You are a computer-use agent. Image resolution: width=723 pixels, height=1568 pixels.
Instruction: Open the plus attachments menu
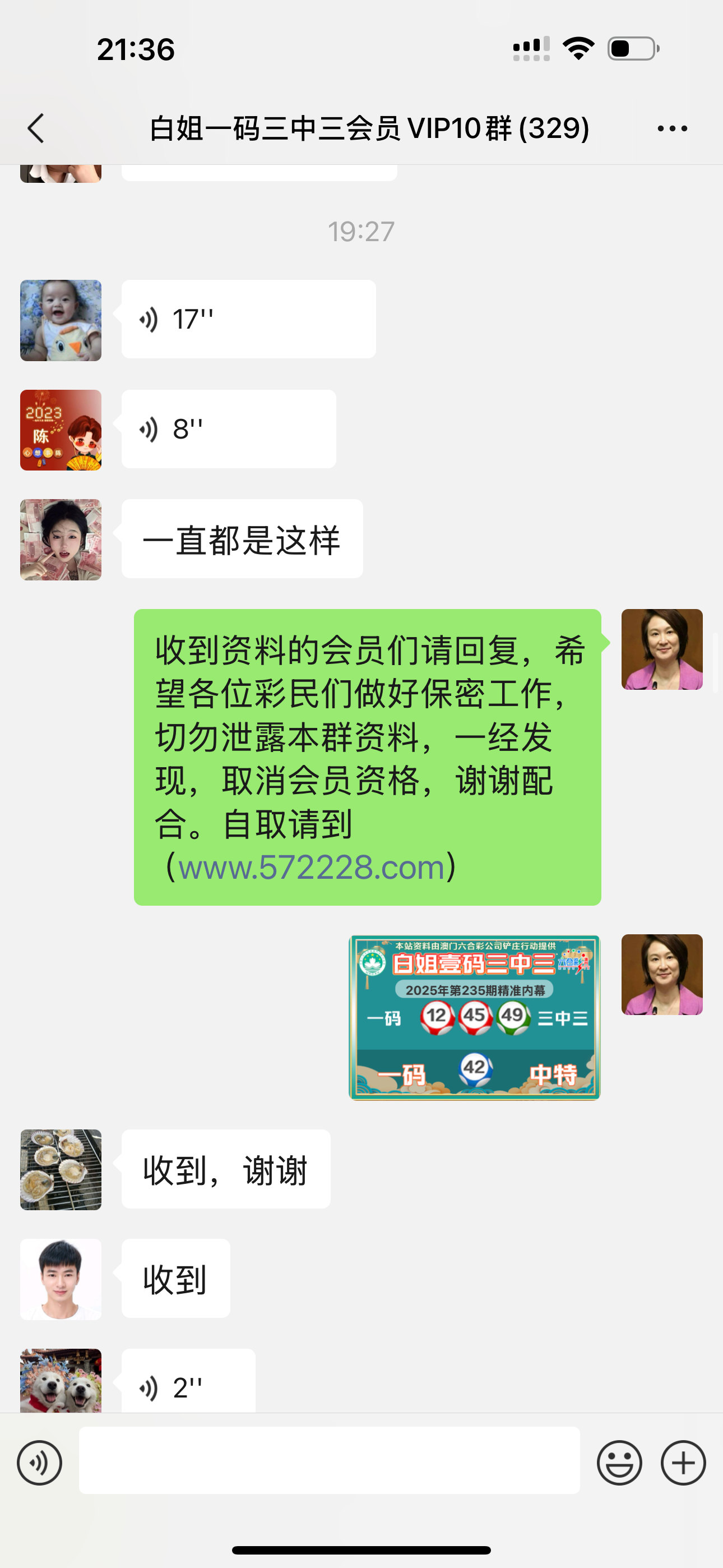[683, 1462]
